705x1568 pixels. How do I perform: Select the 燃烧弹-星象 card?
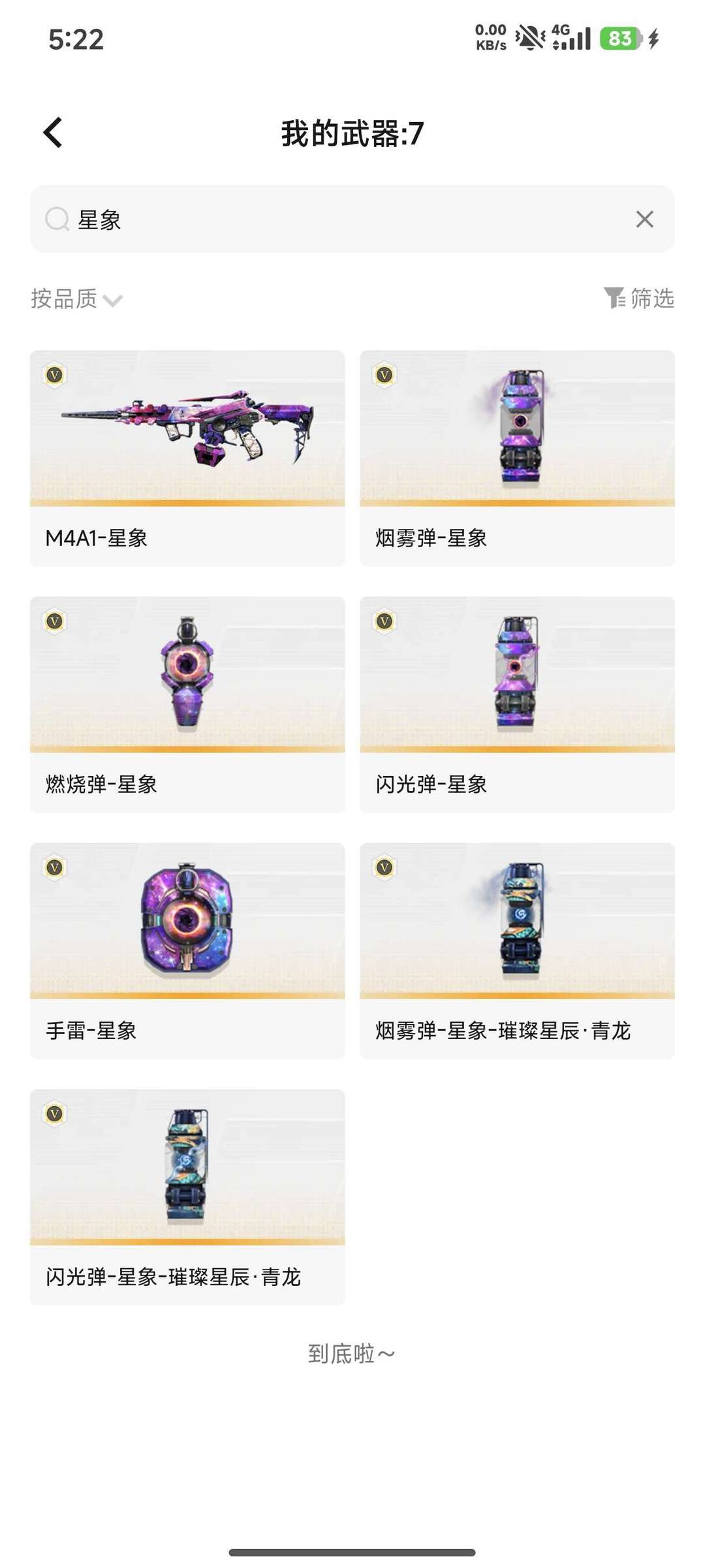[x=187, y=704]
